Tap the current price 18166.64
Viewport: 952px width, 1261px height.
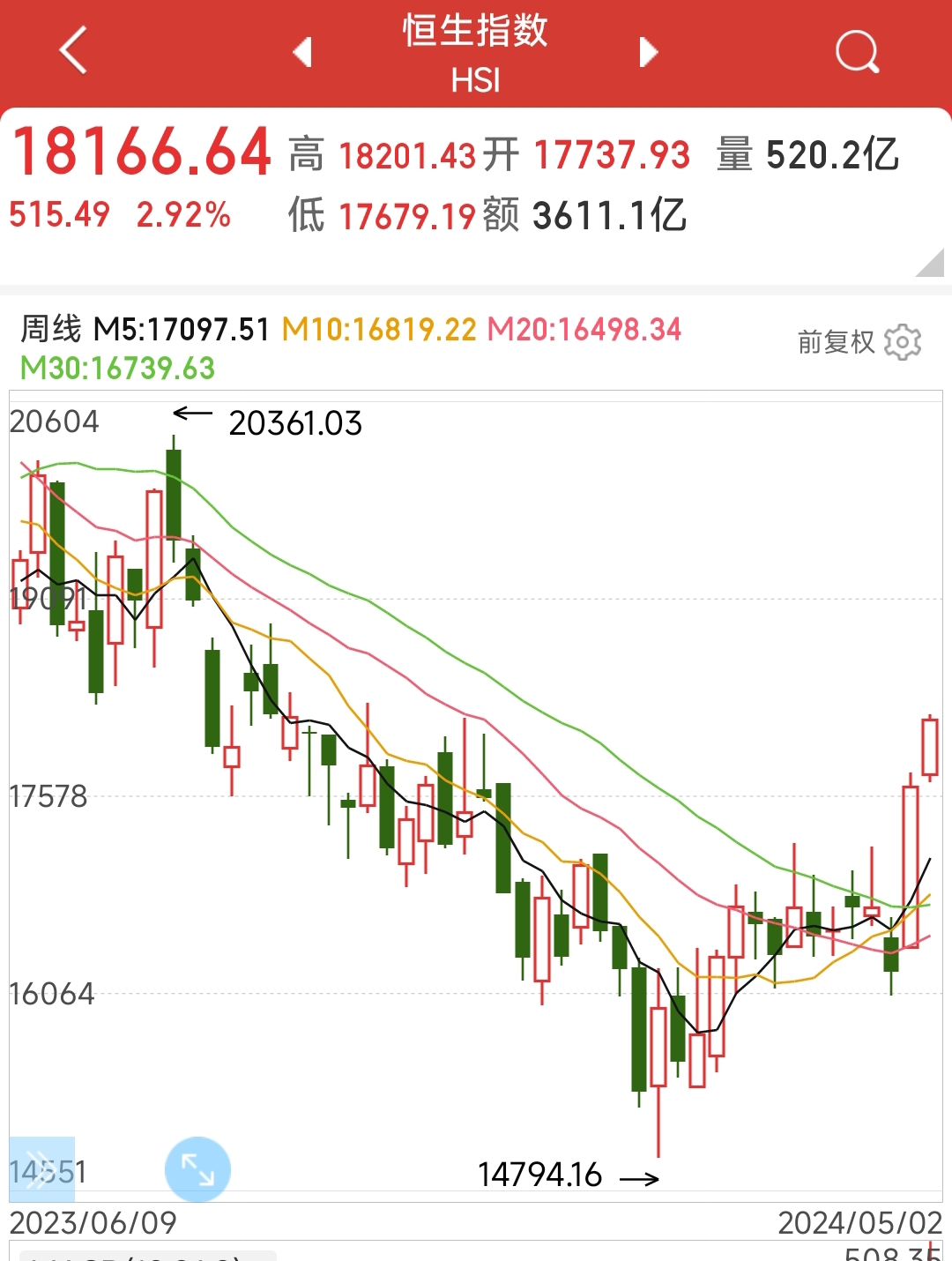pos(144,150)
